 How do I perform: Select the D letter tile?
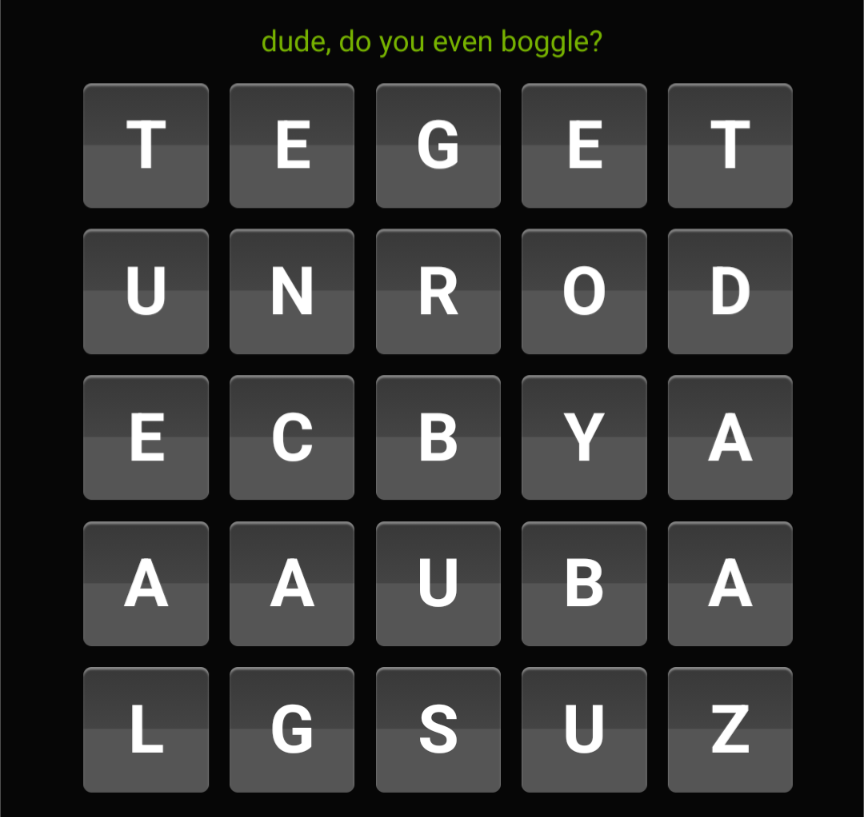coord(730,291)
